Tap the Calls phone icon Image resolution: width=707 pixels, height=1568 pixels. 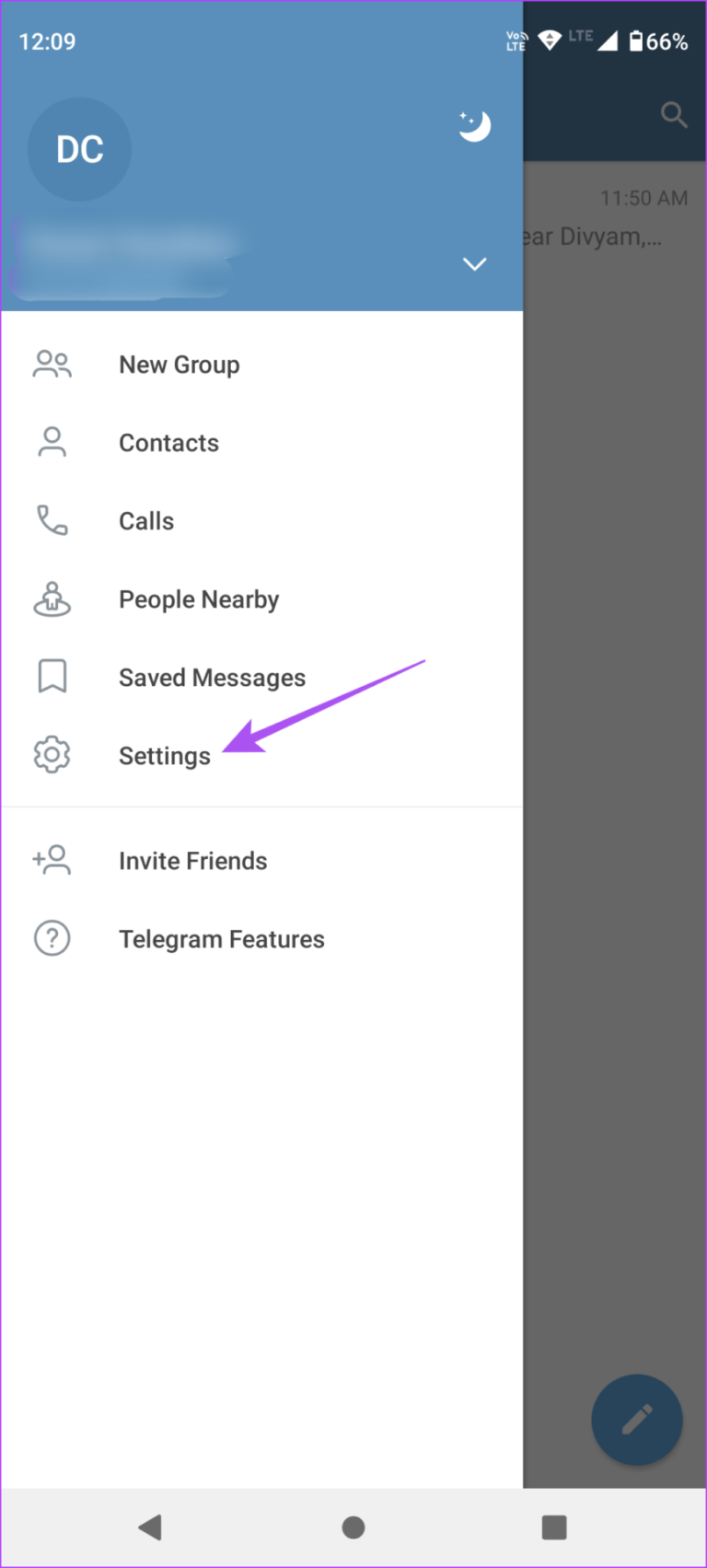point(52,520)
